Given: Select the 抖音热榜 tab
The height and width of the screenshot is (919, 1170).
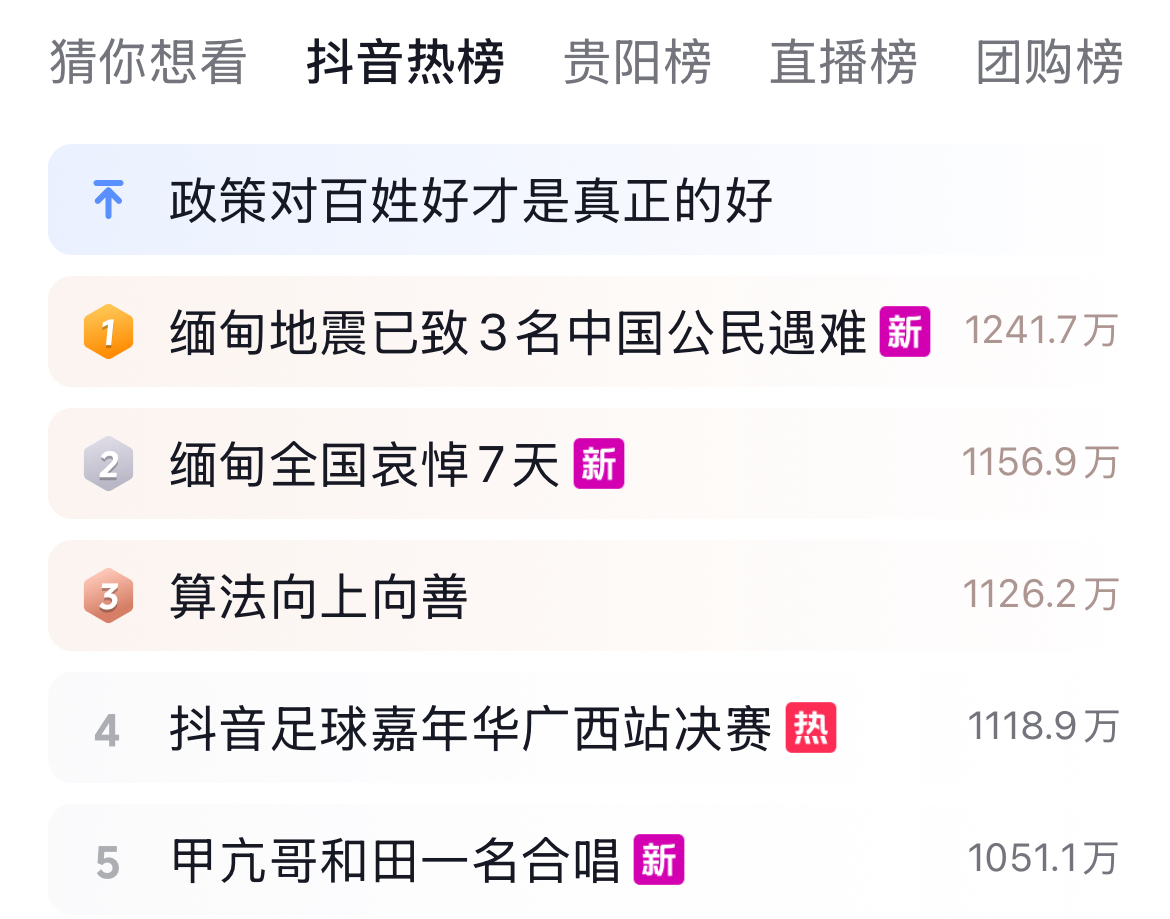Looking at the screenshot, I should coord(405,62).
